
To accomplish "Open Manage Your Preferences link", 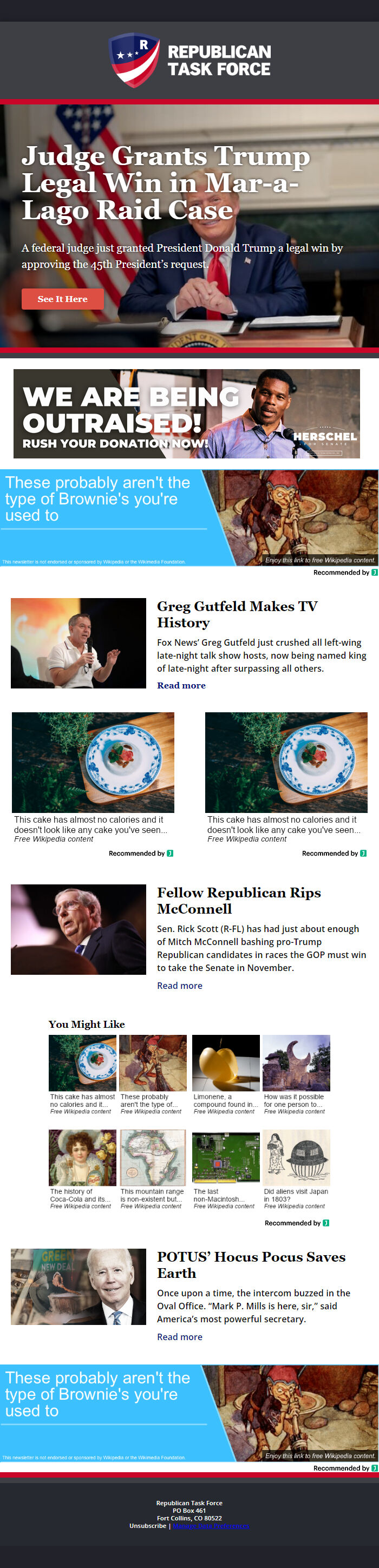I will [x=211, y=1525].
